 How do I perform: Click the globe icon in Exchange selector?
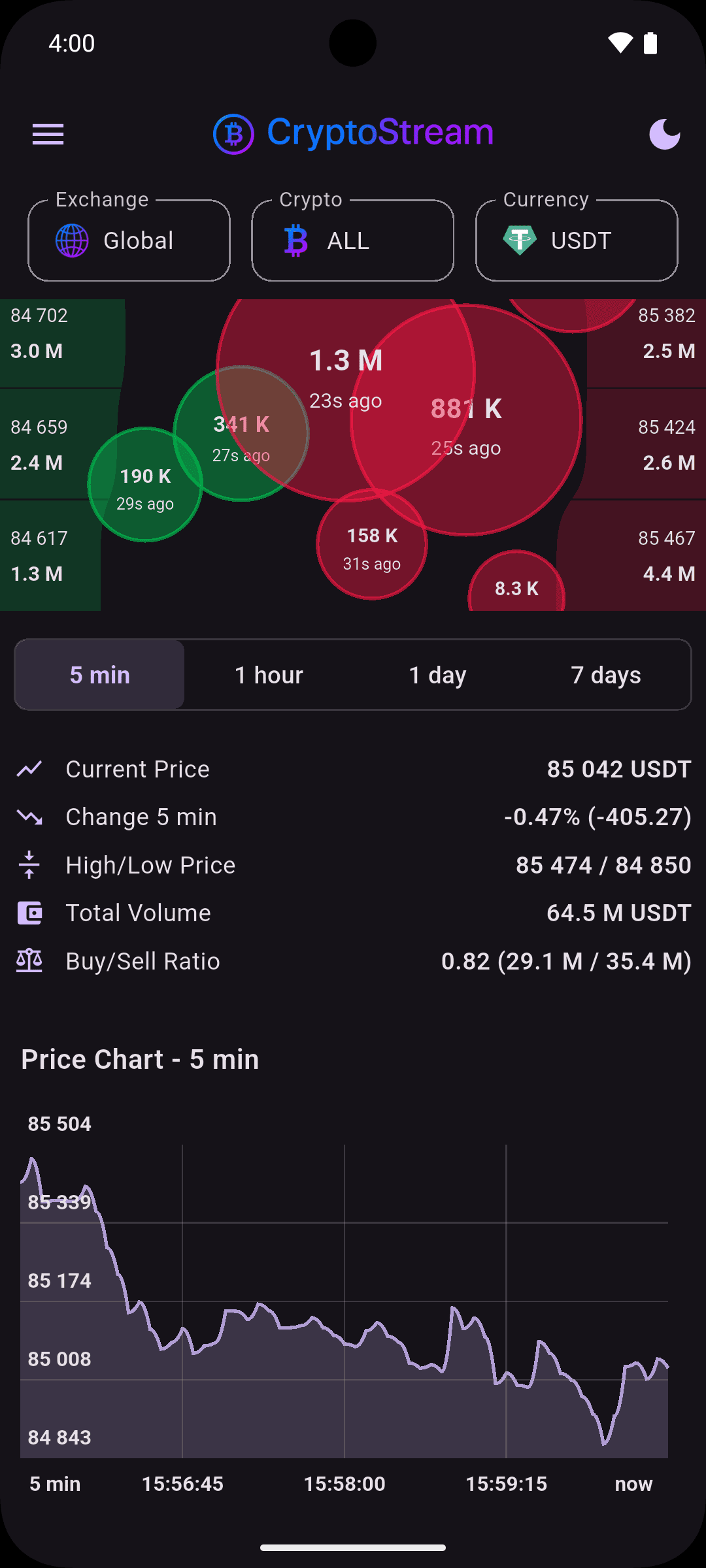(72, 240)
